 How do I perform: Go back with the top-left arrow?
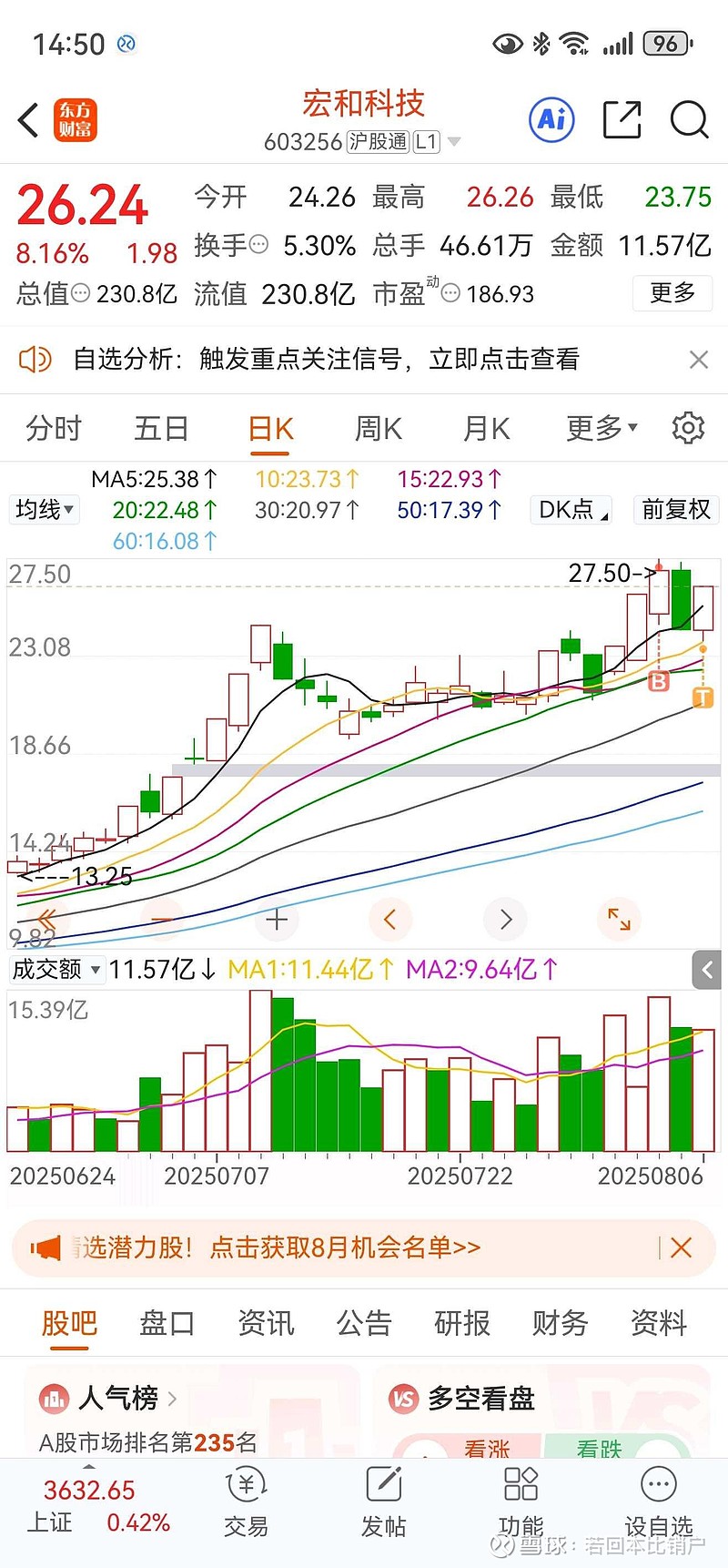[28, 120]
